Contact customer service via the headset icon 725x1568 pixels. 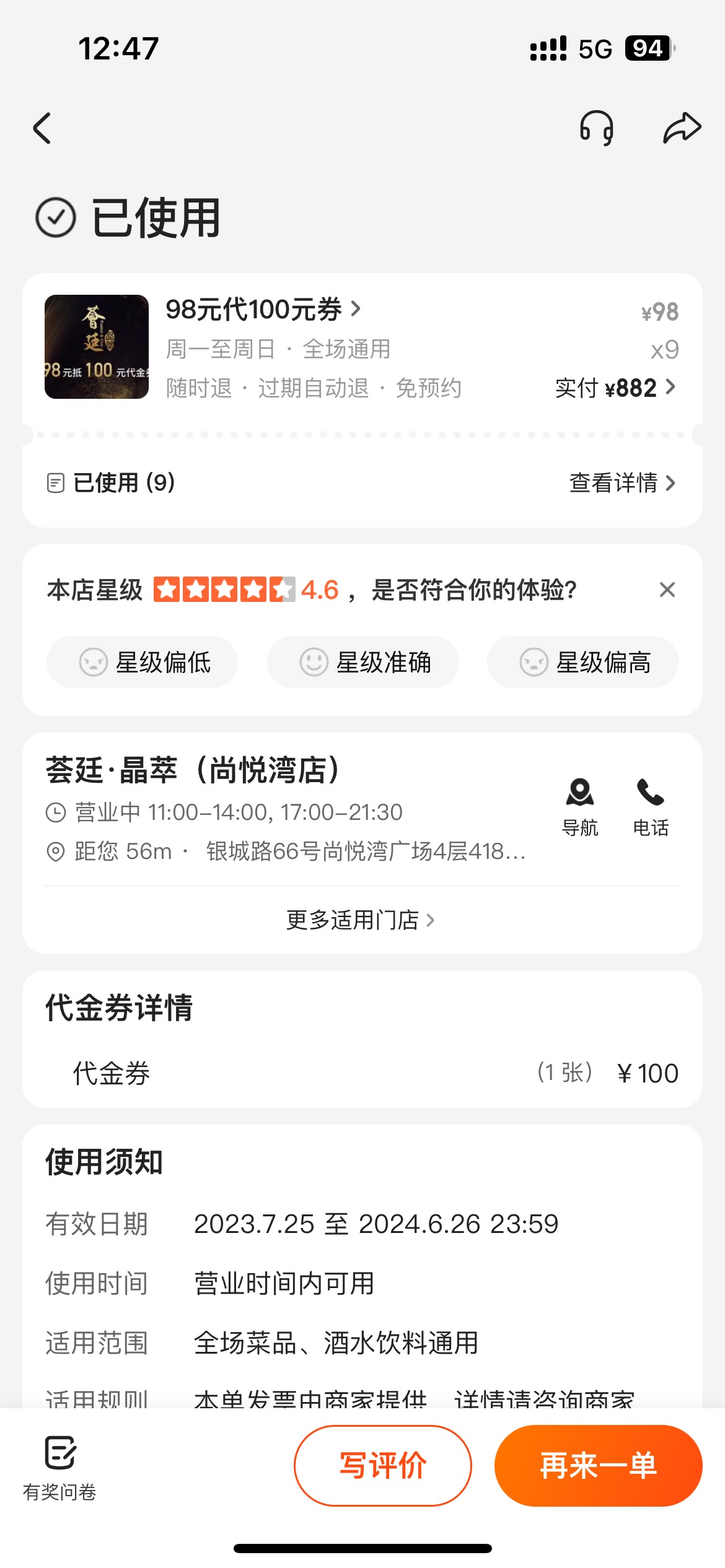[x=596, y=128]
